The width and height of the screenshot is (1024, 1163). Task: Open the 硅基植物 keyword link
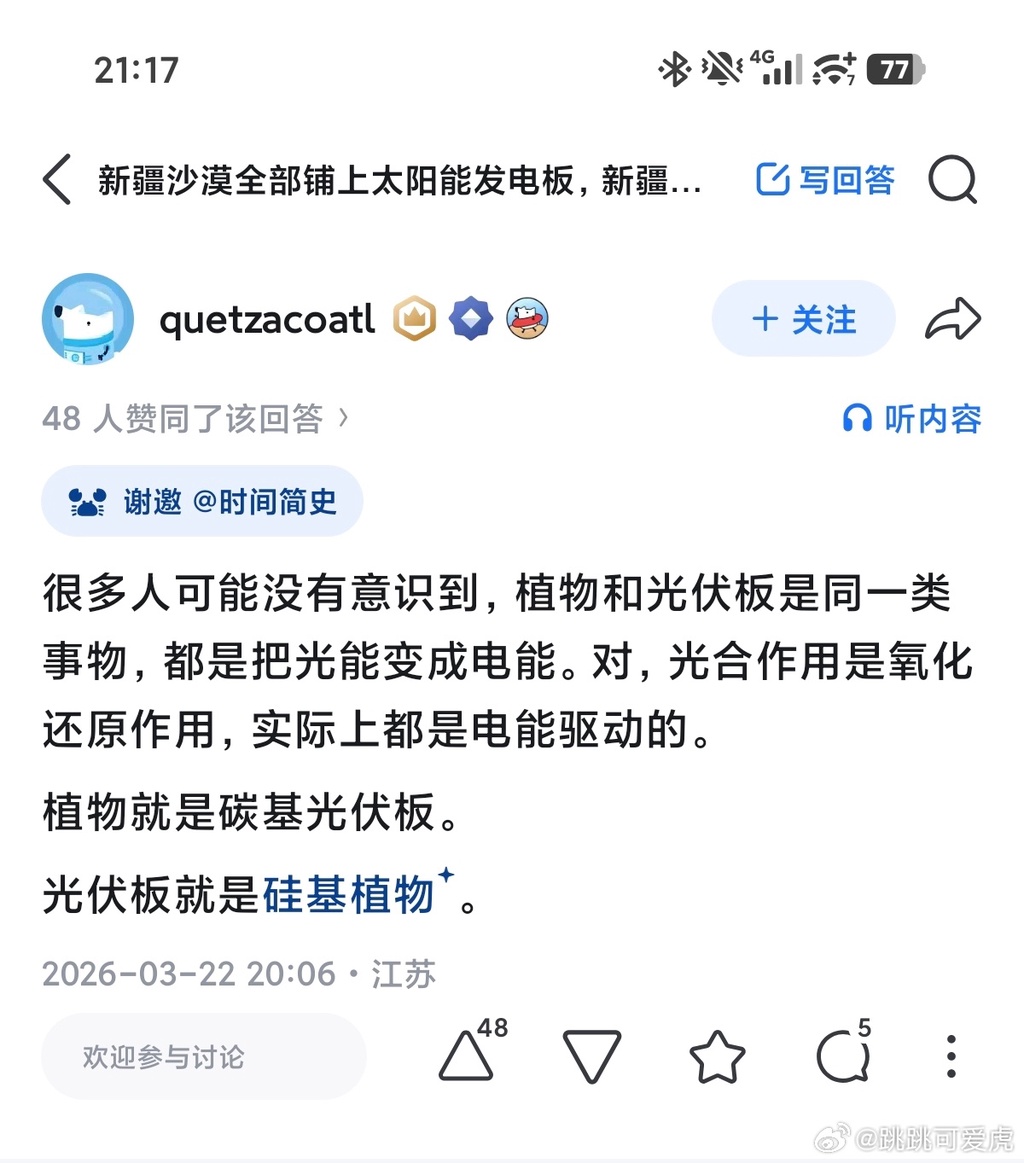point(348,893)
